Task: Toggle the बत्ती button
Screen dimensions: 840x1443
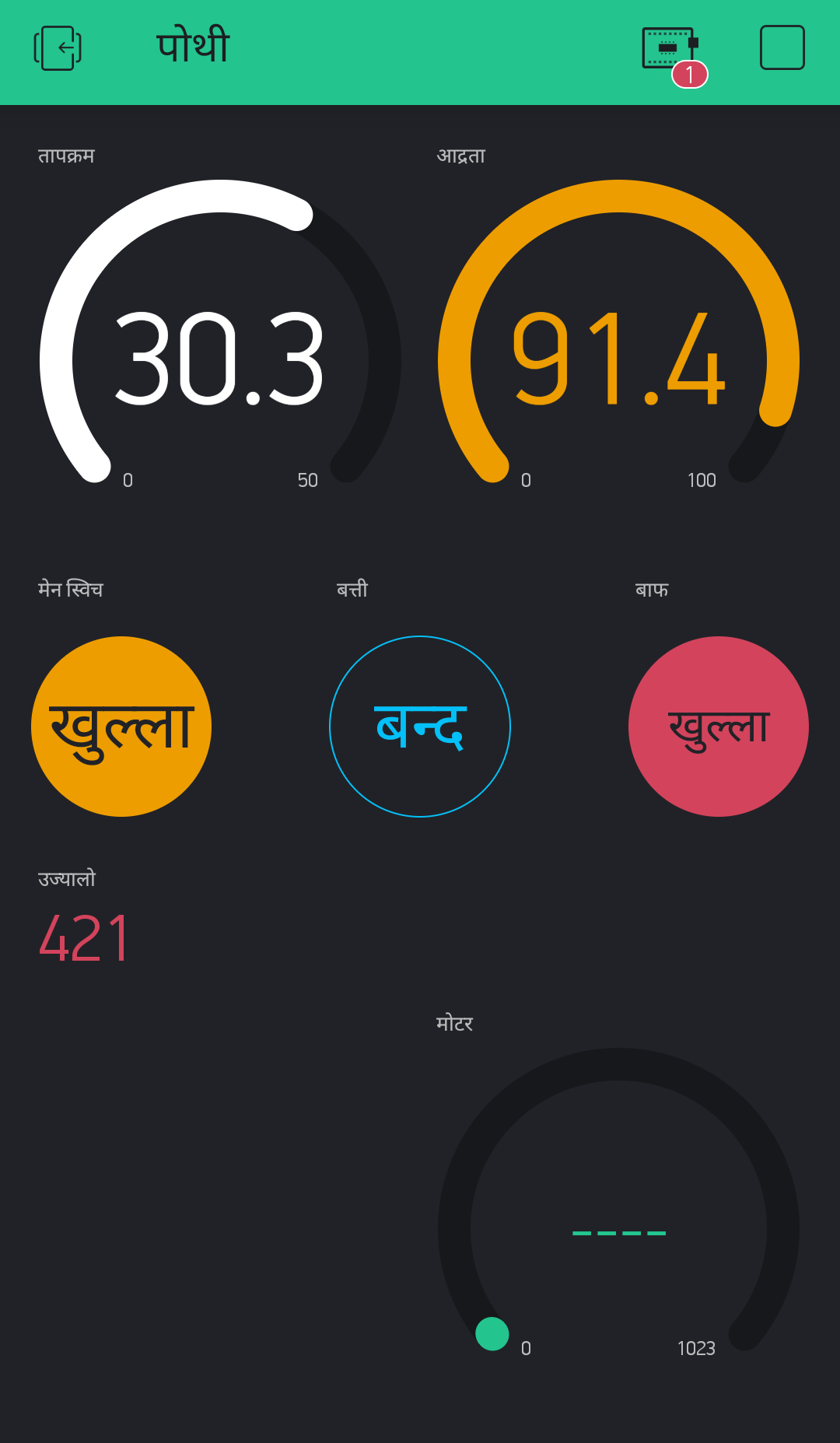Action: pyautogui.click(x=420, y=727)
